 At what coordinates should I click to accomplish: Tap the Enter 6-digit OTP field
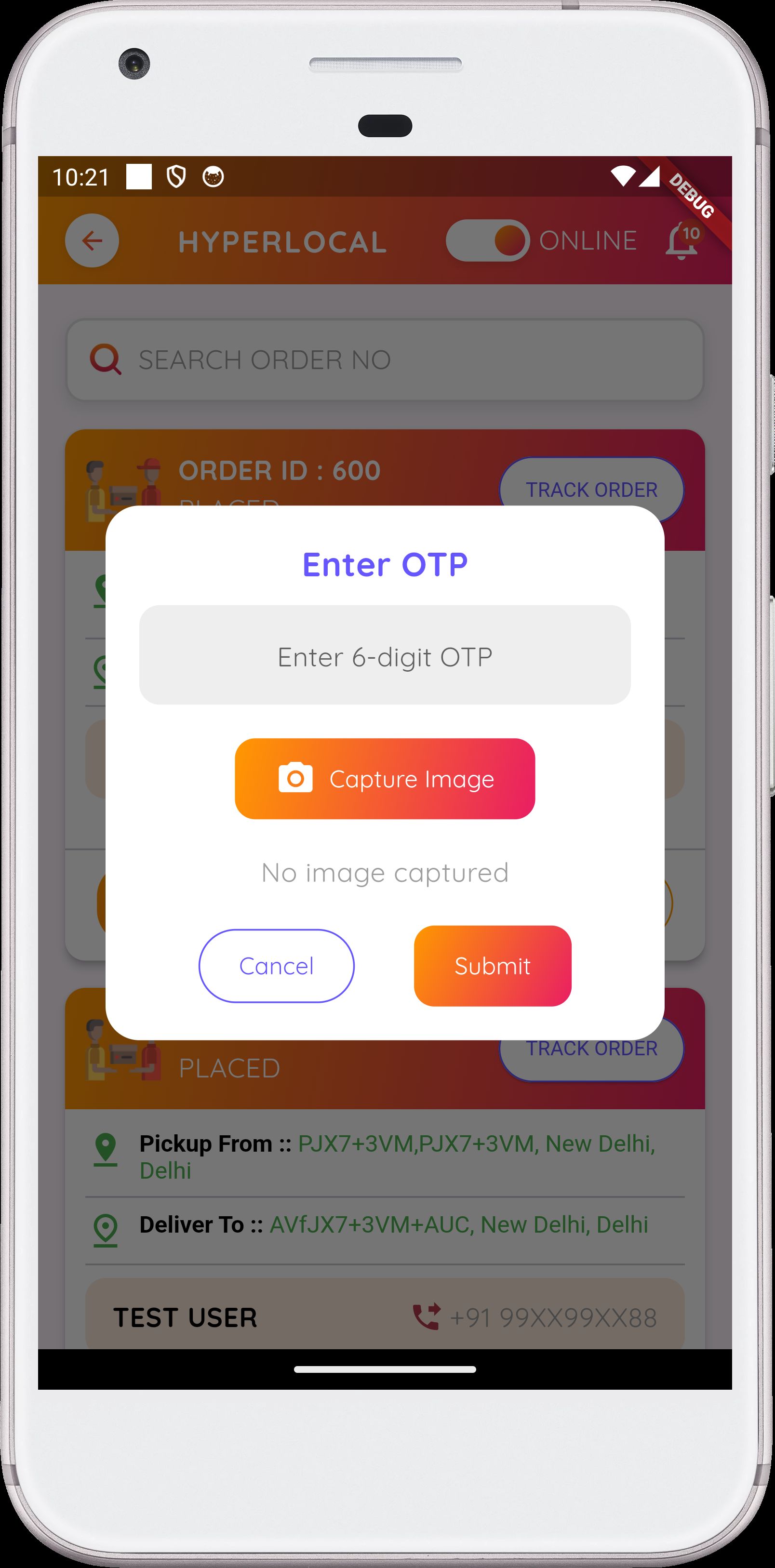[x=385, y=655]
